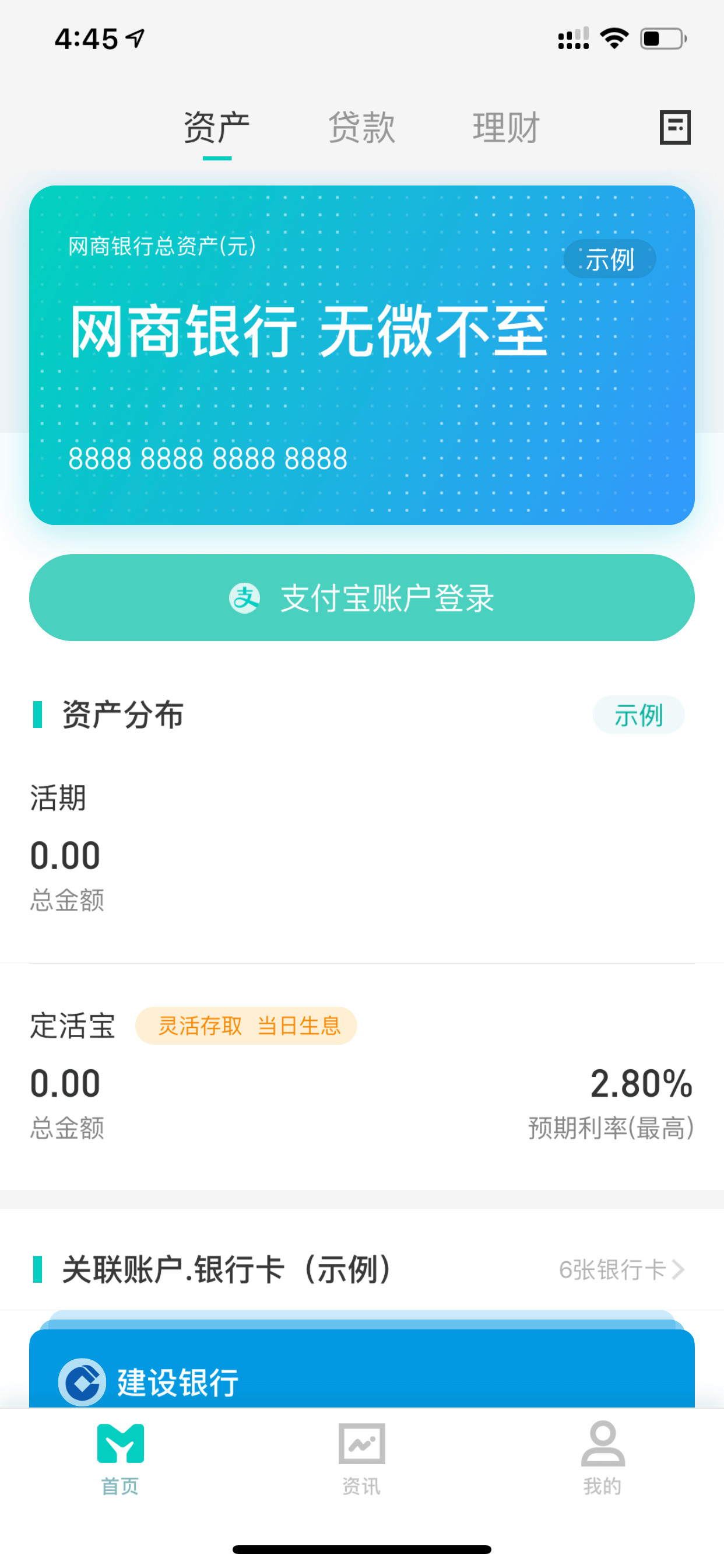Screen dimensions: 724x1568
Task: Open the 活期 balance row
Action: tap(362, 848)
